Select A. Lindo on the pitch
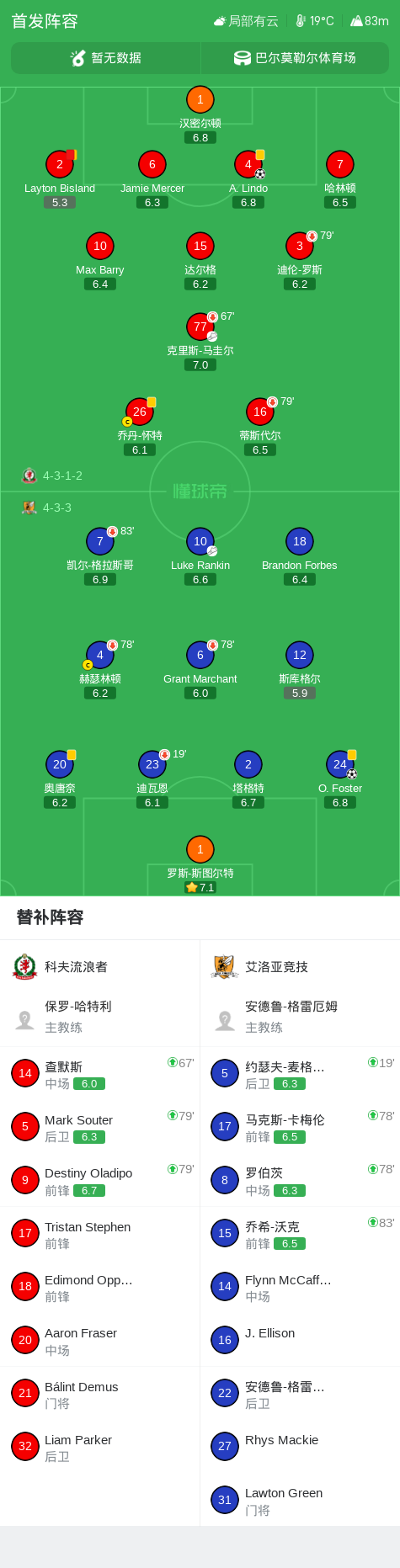 click(x=248, y=179)
